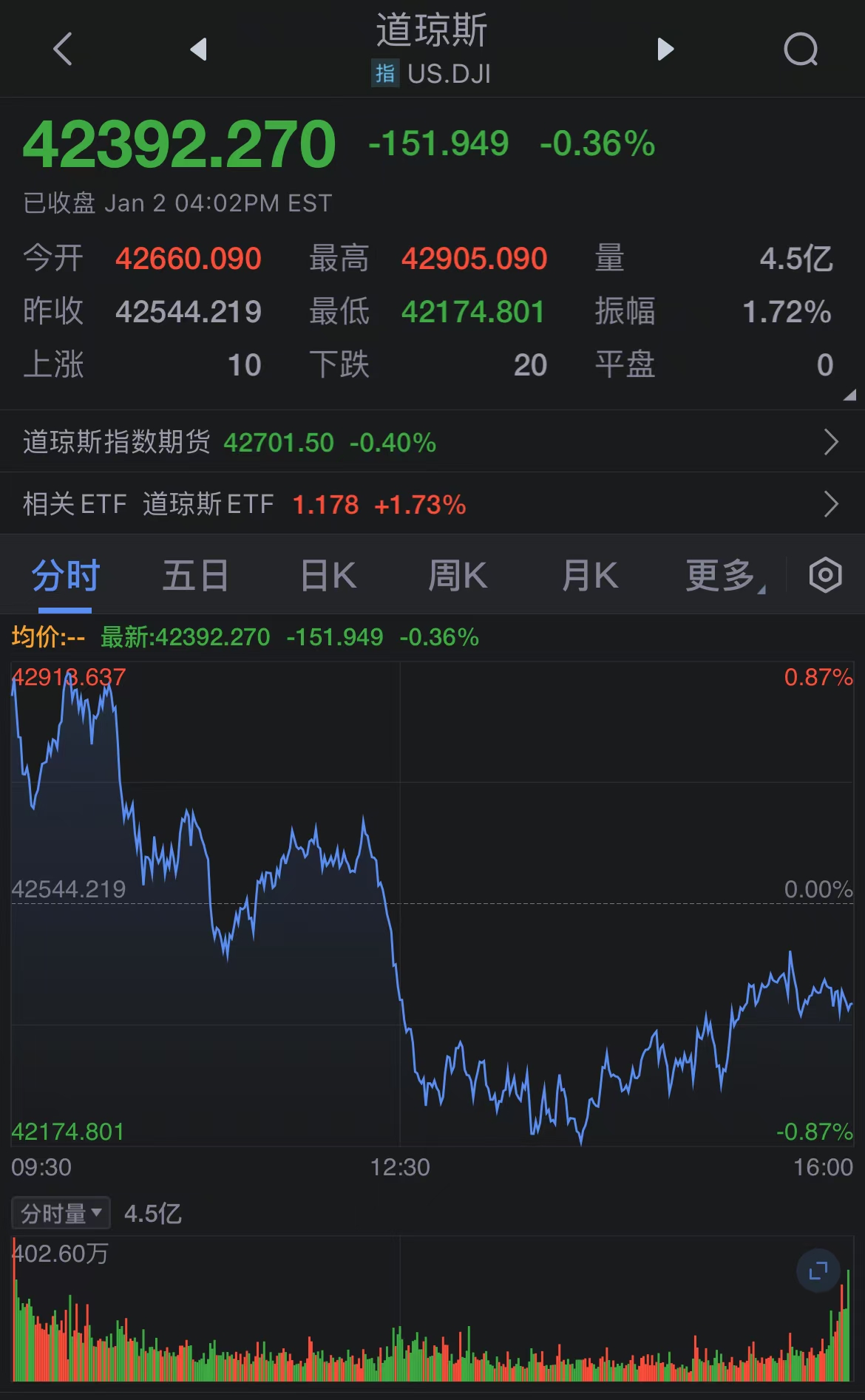865x1400 pixels.
Task: Open the 更多 chart options dropdown
Action: (x=725, y=575)
